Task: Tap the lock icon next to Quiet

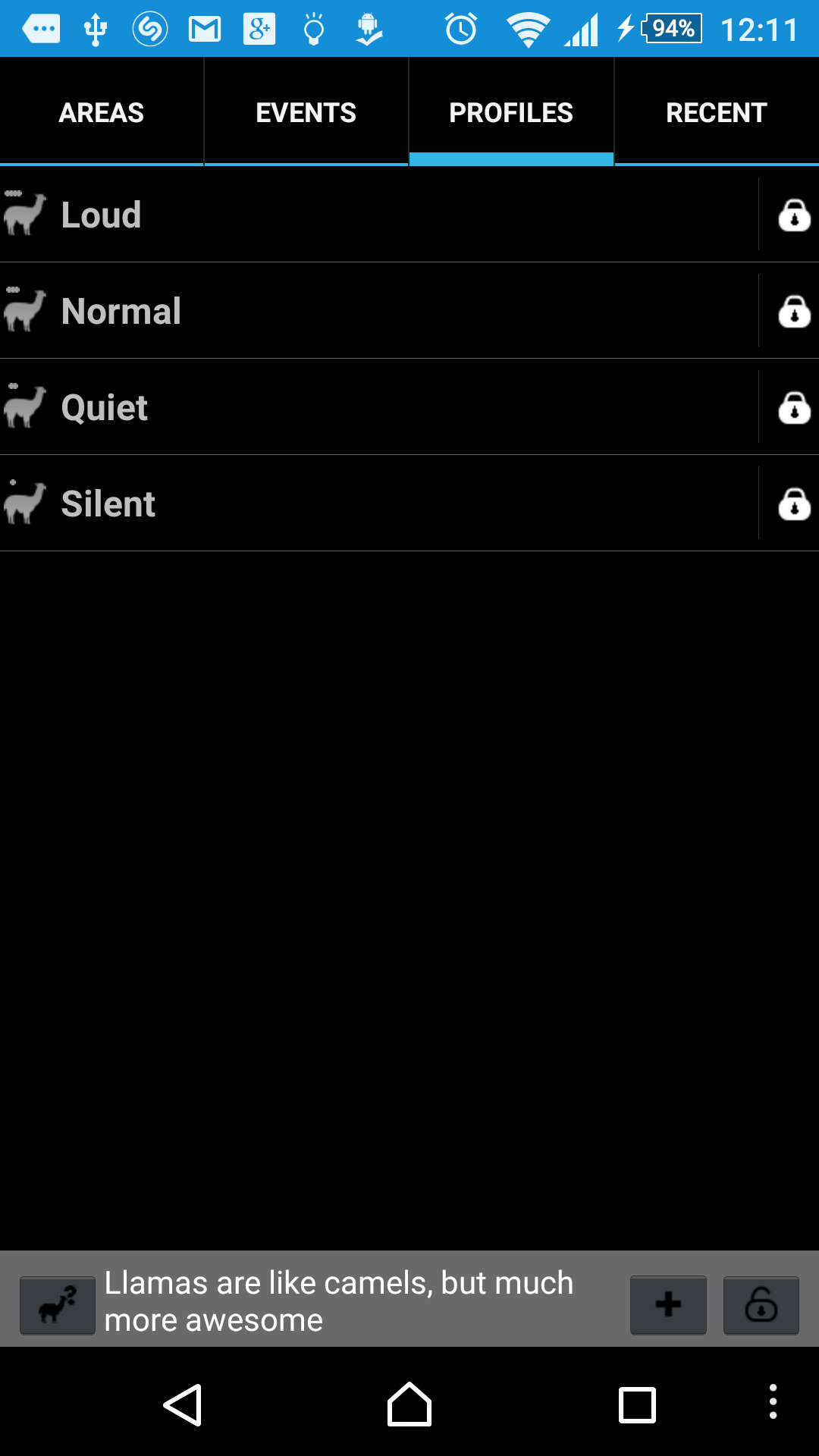Action: click(794, 408)
